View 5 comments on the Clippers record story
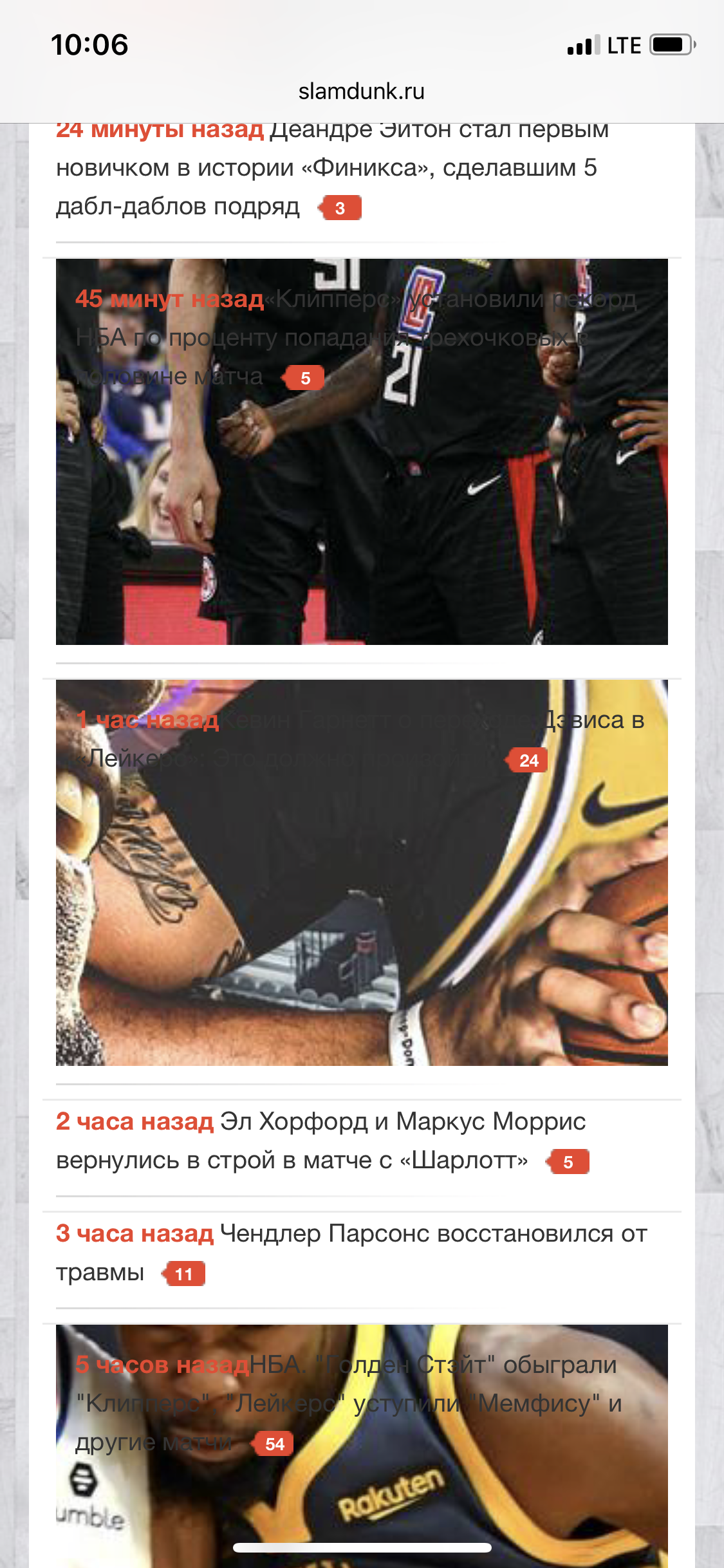 coord(305,378)
